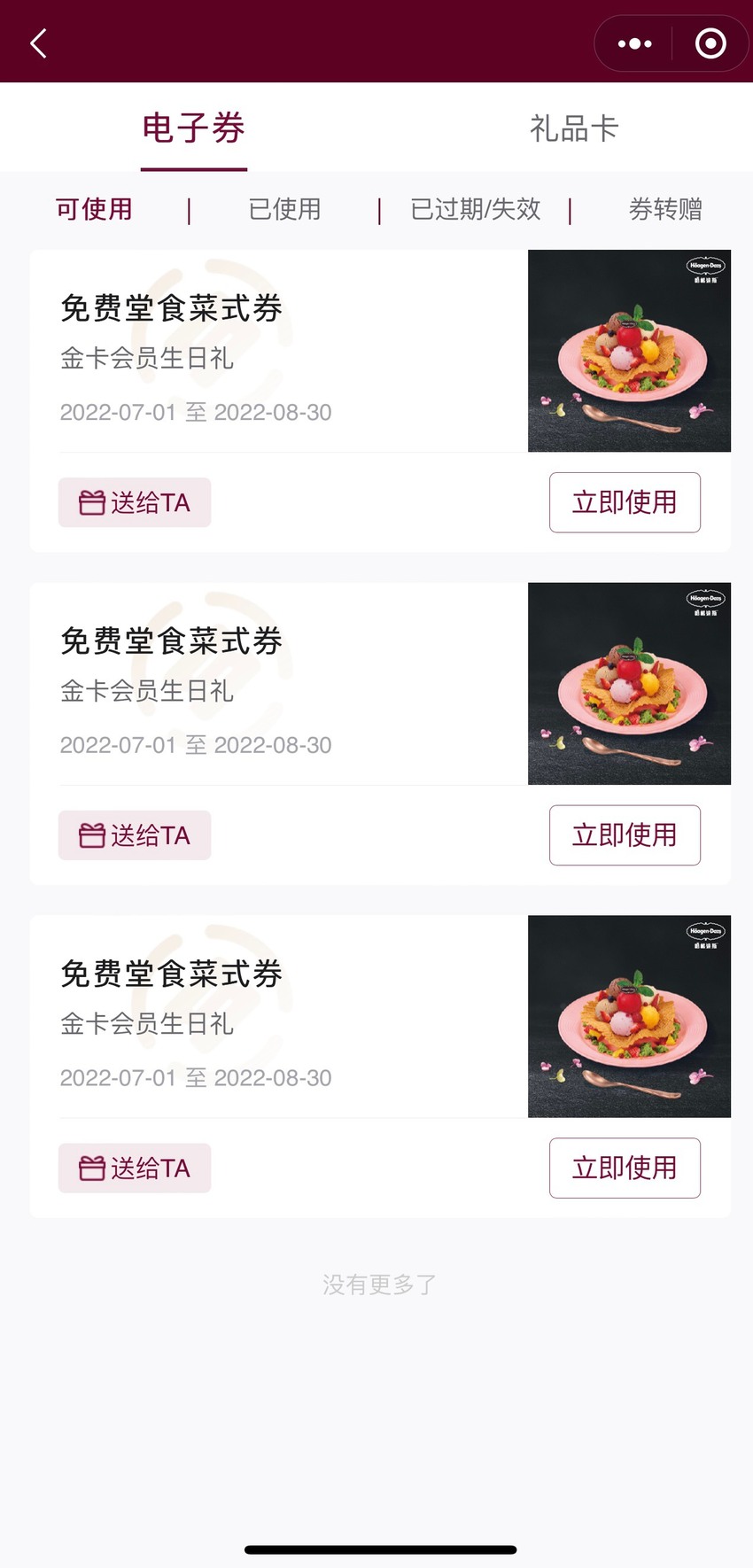The image size is (753, 1568).
Task: View 已过期/失效 coupons
Action: [476, 209]
